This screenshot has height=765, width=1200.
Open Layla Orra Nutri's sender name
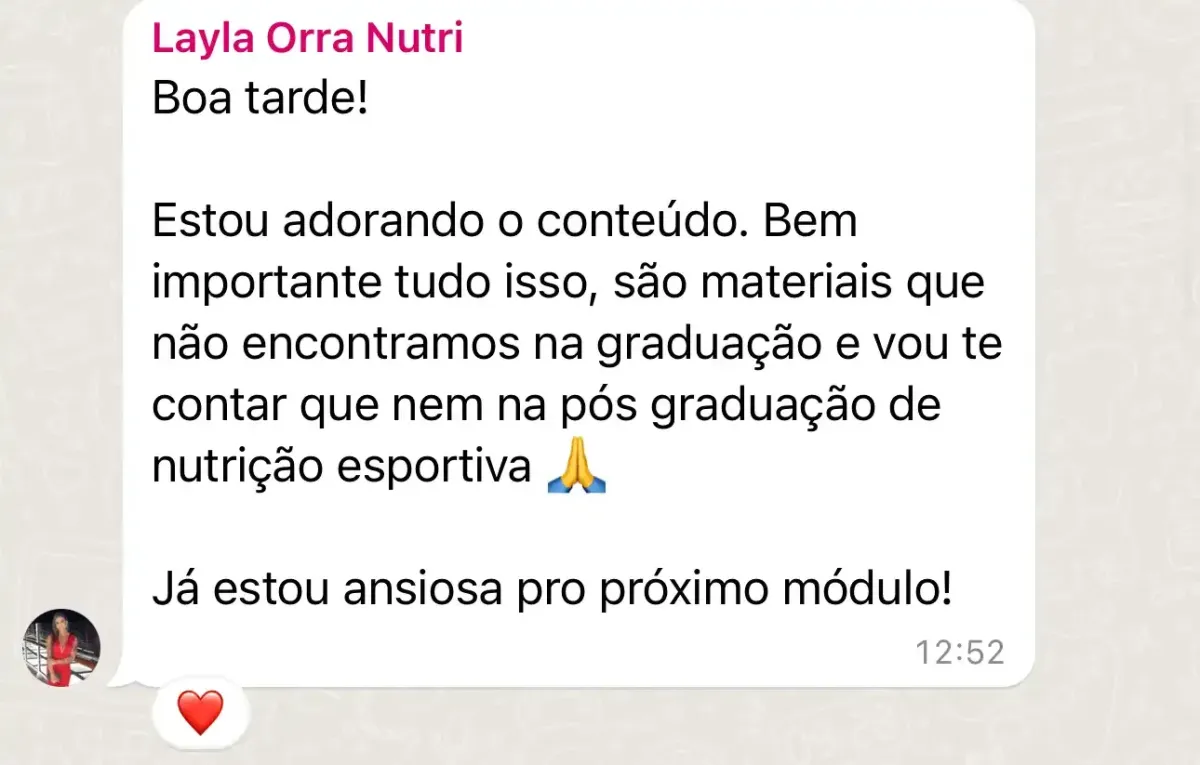pos(307,39)
